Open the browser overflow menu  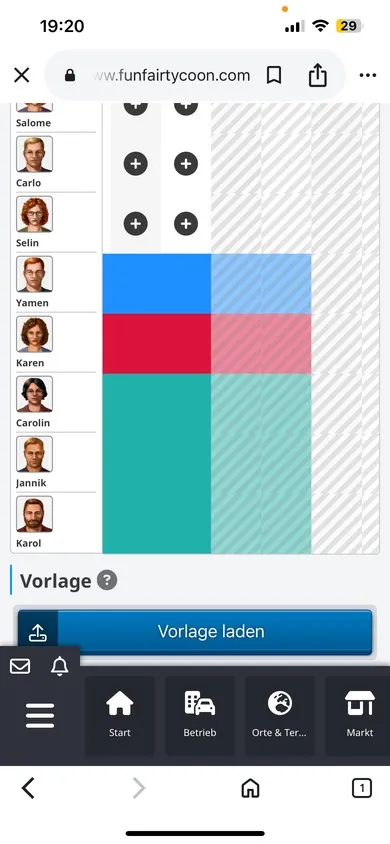coord(367,75)
